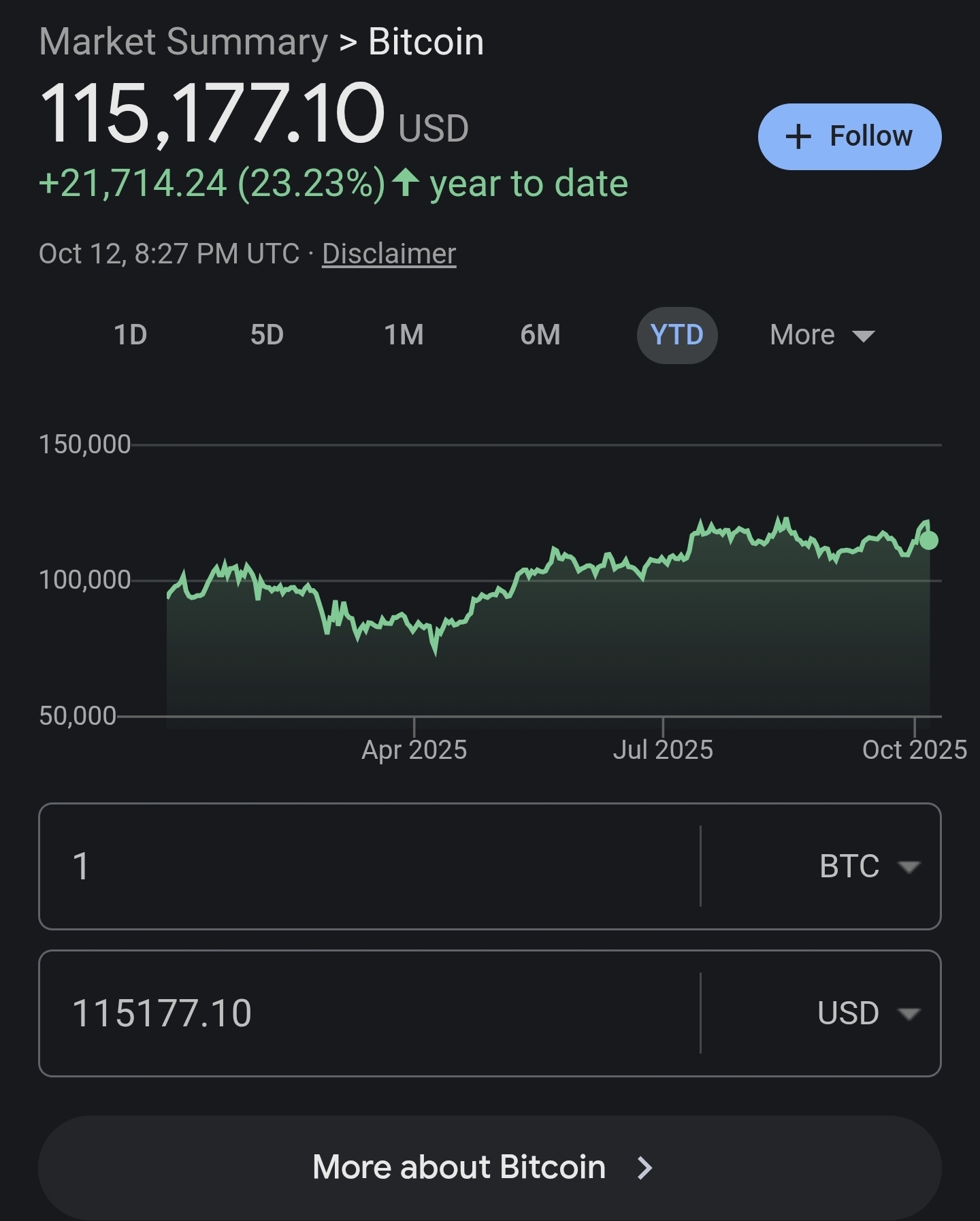Change the USD currency selector
980x1221 pixels.
(x=868, y=1013)
